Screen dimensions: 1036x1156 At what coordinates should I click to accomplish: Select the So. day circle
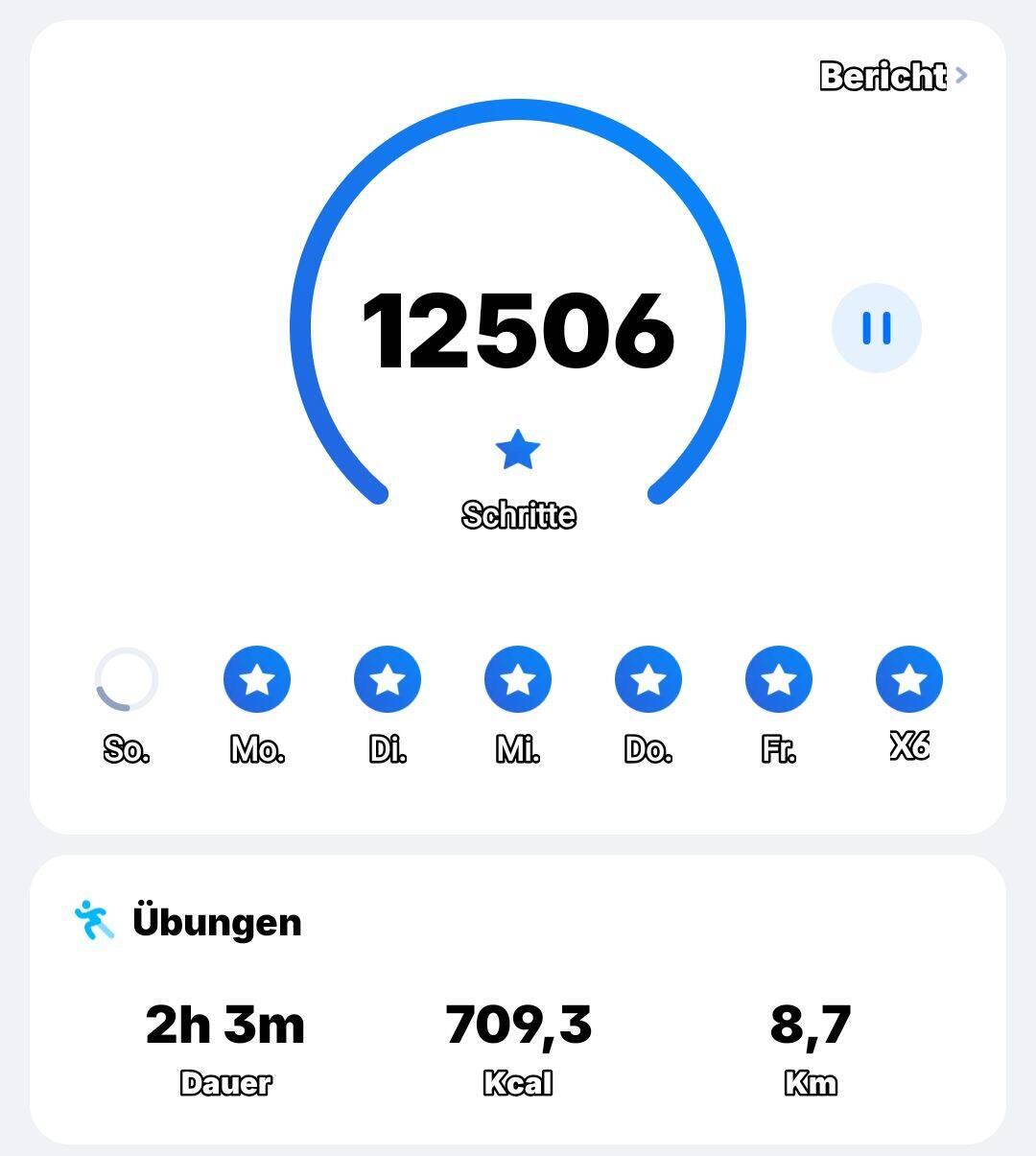tap(127, 679)
